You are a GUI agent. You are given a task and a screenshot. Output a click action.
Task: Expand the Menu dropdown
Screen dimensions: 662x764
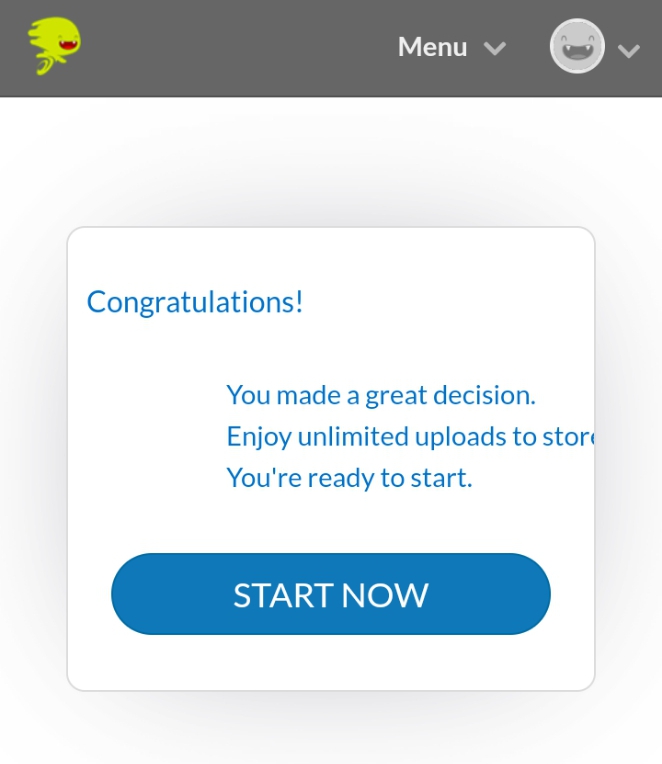coord(451,47)
